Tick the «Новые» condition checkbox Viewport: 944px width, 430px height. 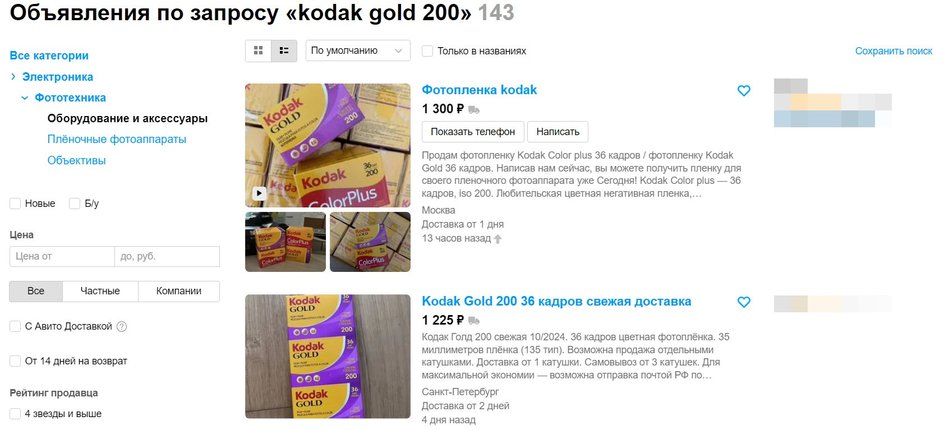pyautogui.click(x=15, y=203)
